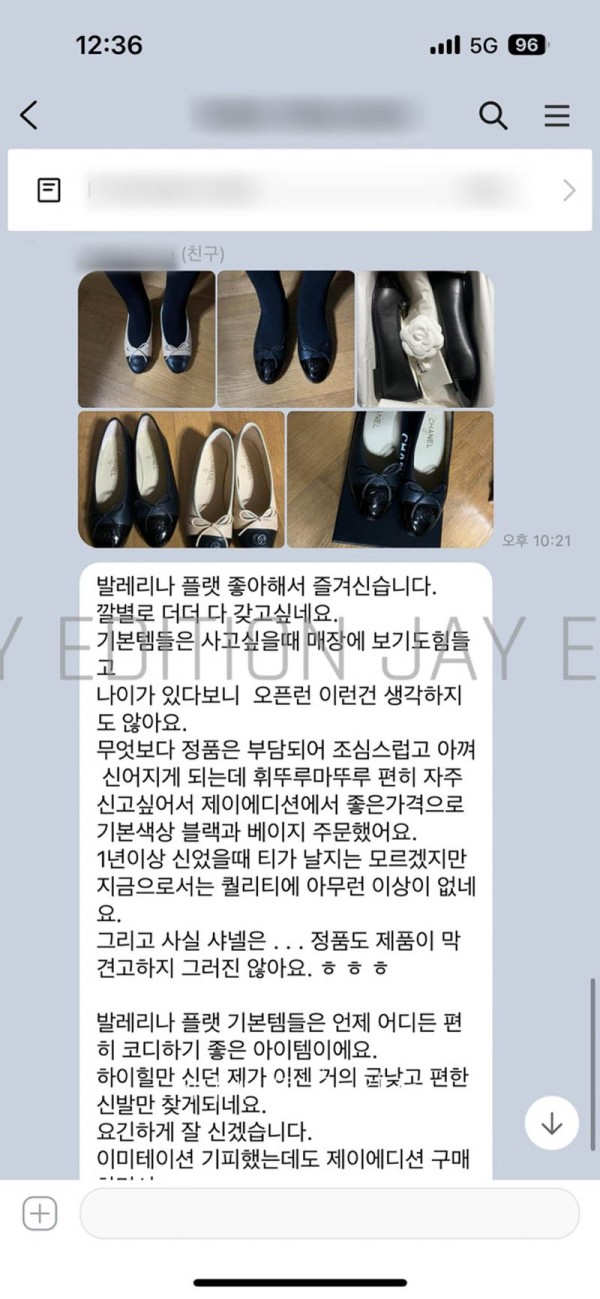This screenshot has width=600, height=1299.
Task: View photo of boxed shoes with white camellia
Action: pyautogui.click(x=425, y=339)
